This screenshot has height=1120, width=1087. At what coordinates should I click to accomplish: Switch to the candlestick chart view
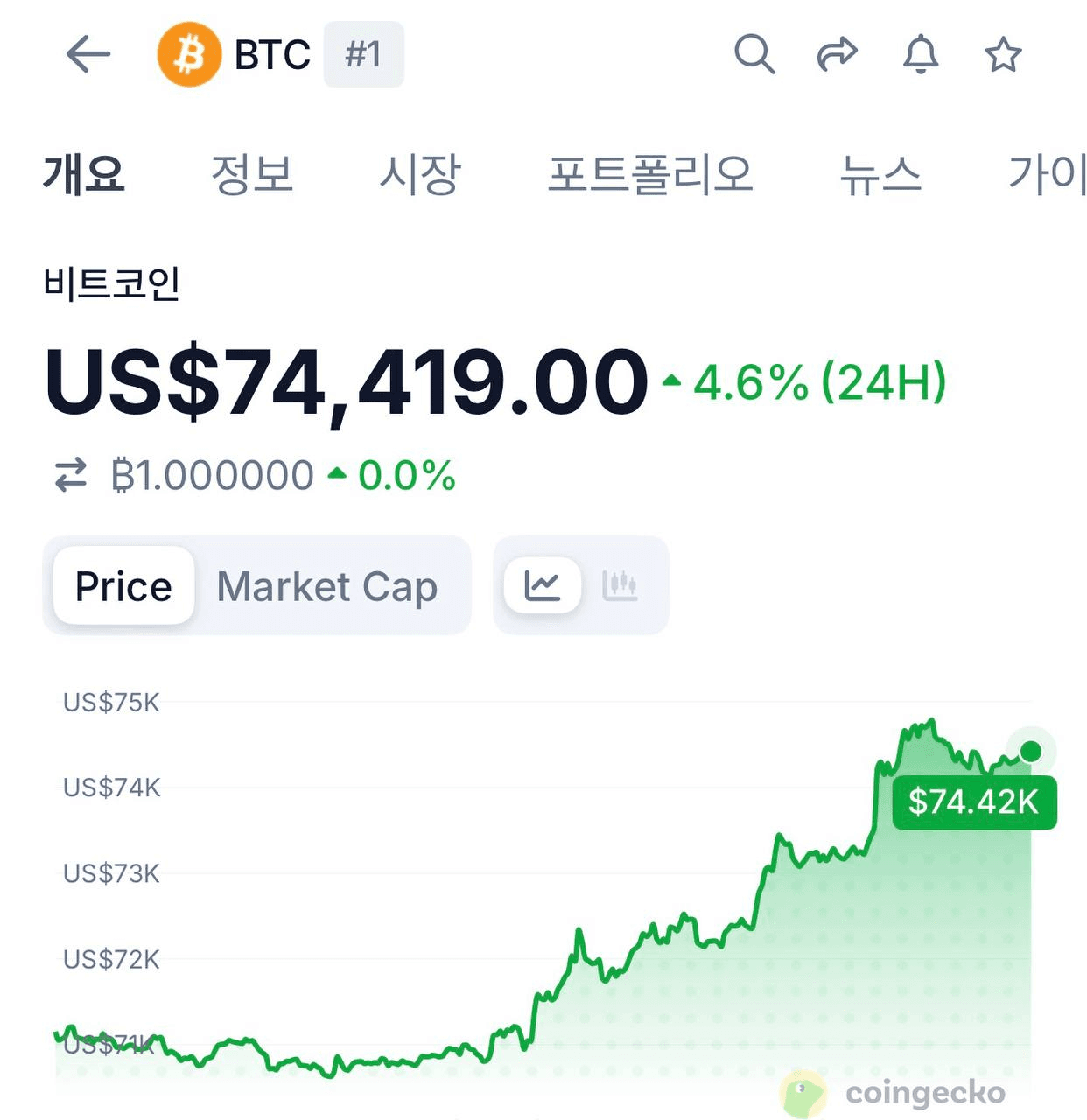[620, 585]
